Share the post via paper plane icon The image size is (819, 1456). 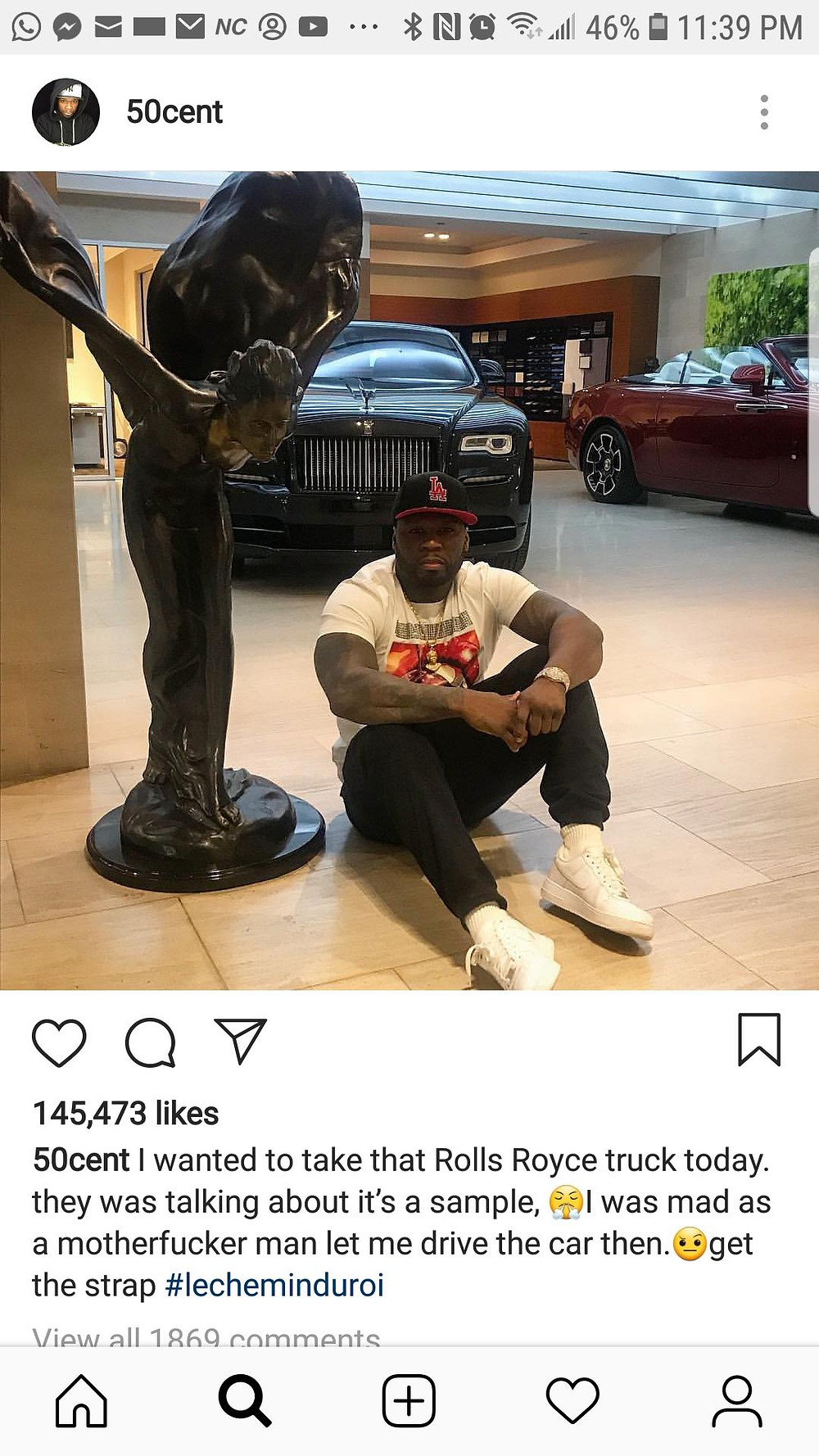[x=240, y=1041]
